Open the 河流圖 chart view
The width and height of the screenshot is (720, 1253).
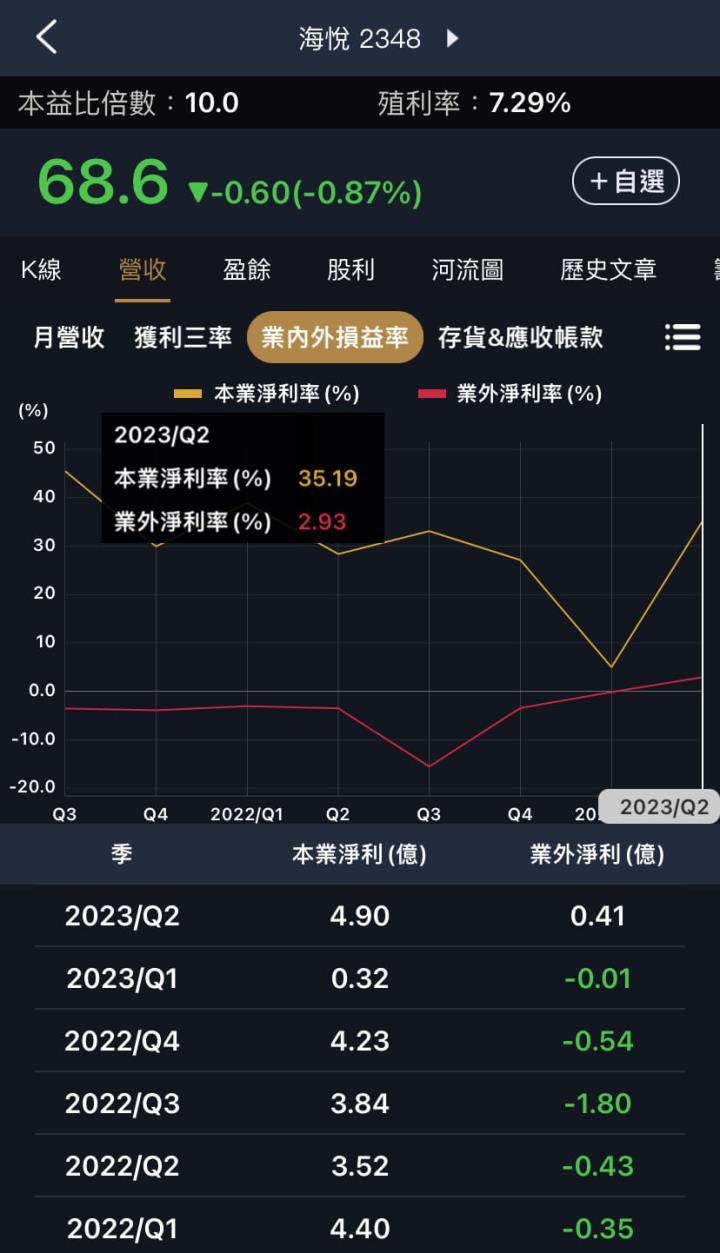click(465, 269)
